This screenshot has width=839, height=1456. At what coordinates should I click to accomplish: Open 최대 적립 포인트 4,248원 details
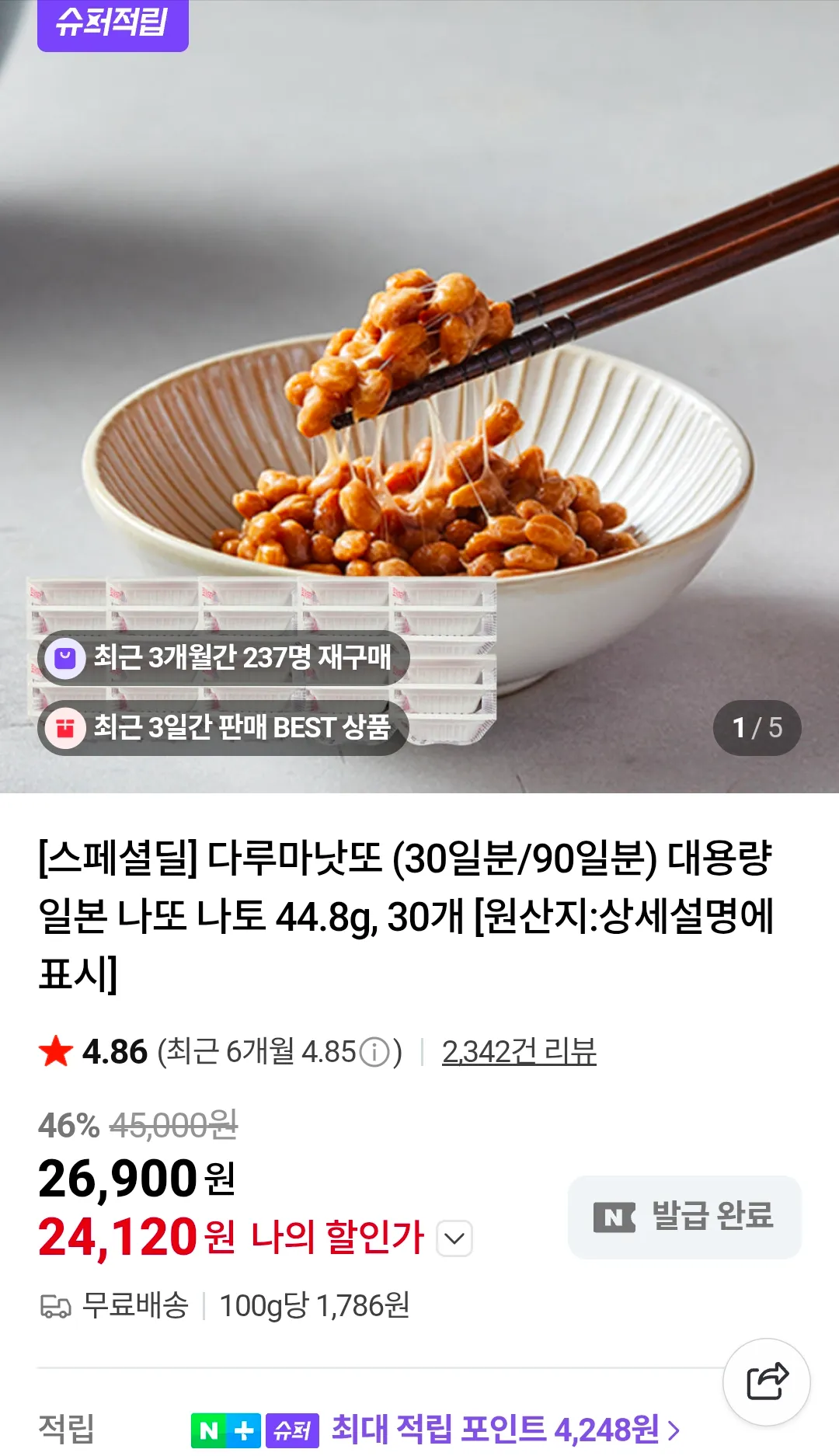pos(505,1430)
